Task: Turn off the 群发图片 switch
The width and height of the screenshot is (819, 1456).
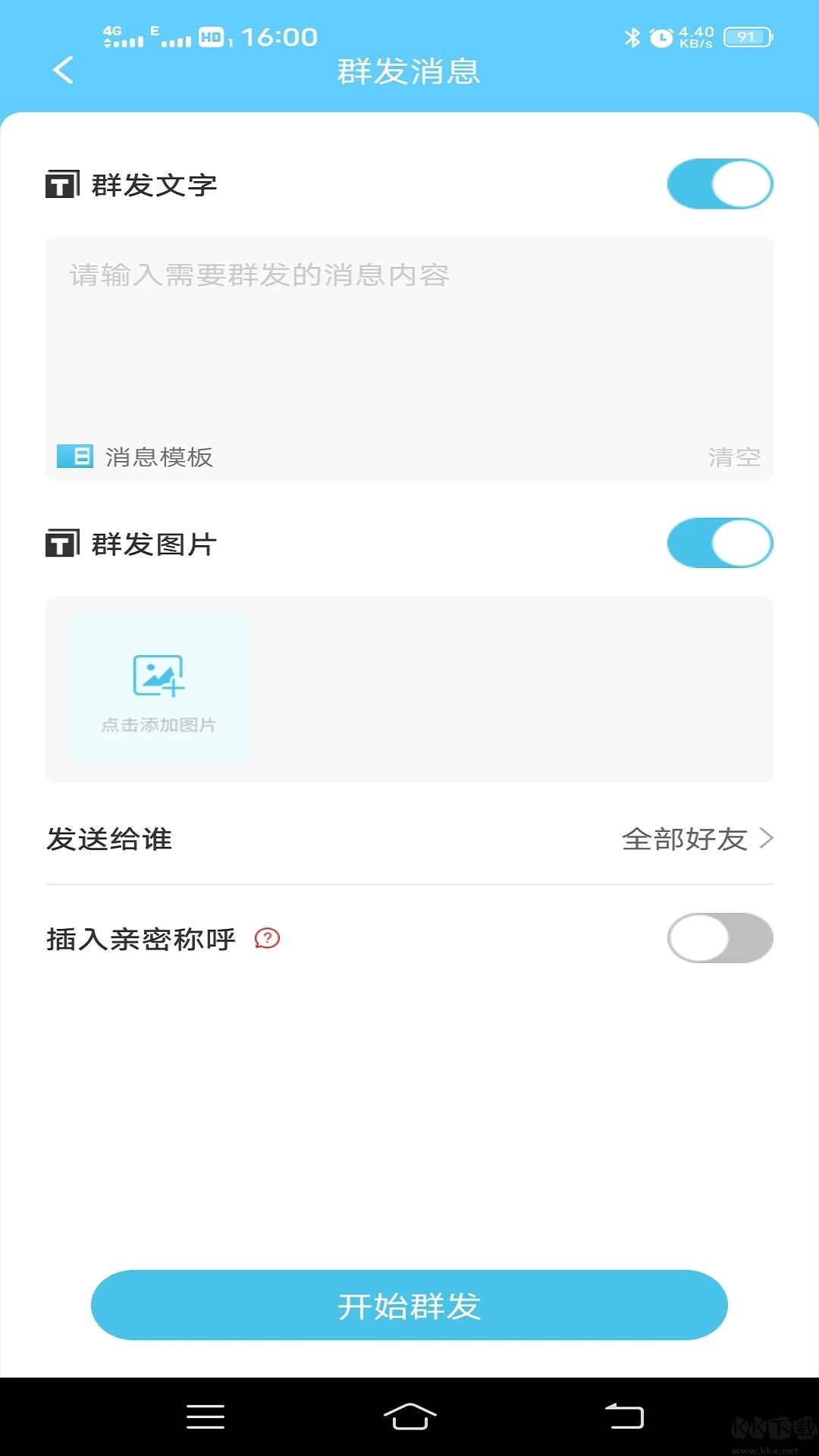Action: pos(717,543)
